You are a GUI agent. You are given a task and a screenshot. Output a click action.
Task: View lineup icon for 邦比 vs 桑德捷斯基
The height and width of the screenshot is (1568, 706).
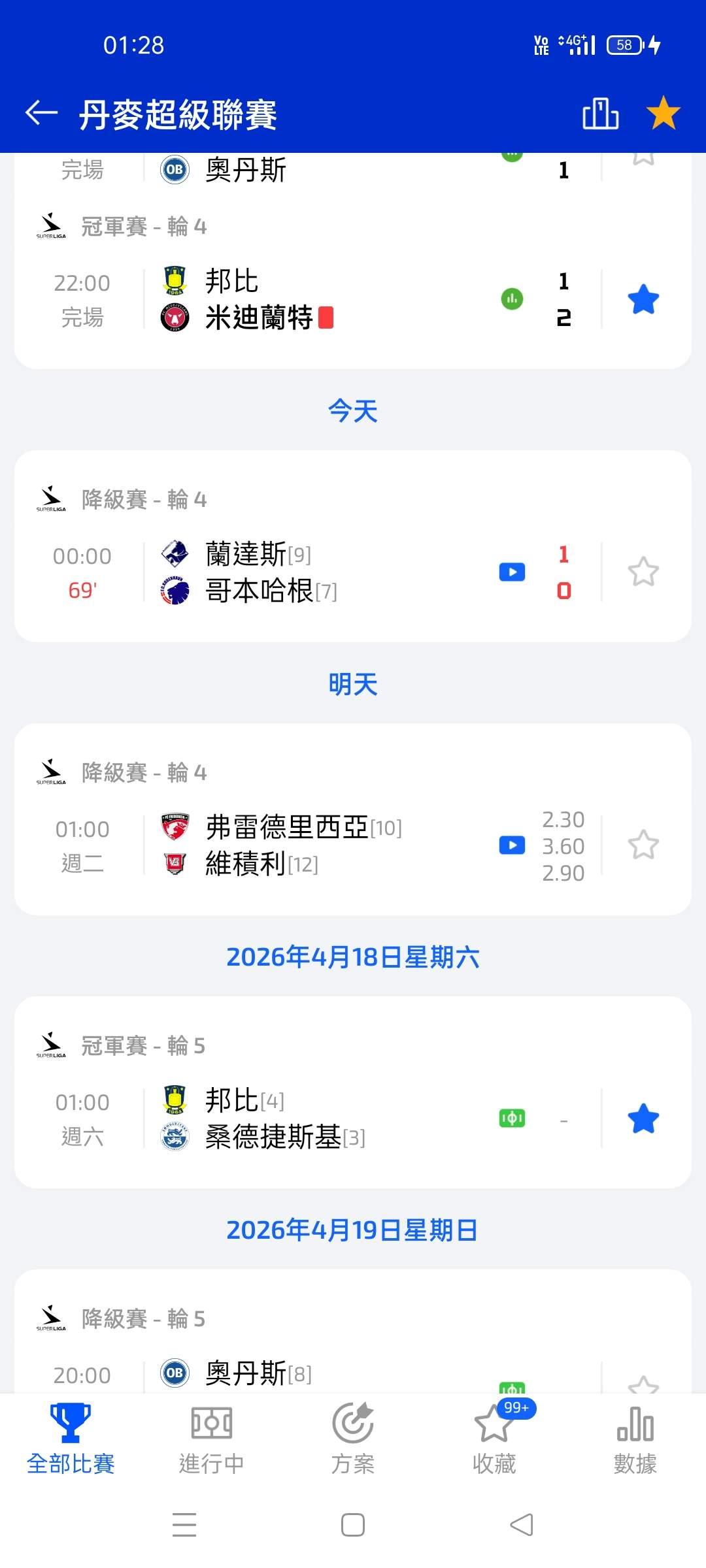click(x=512, y=1119)
